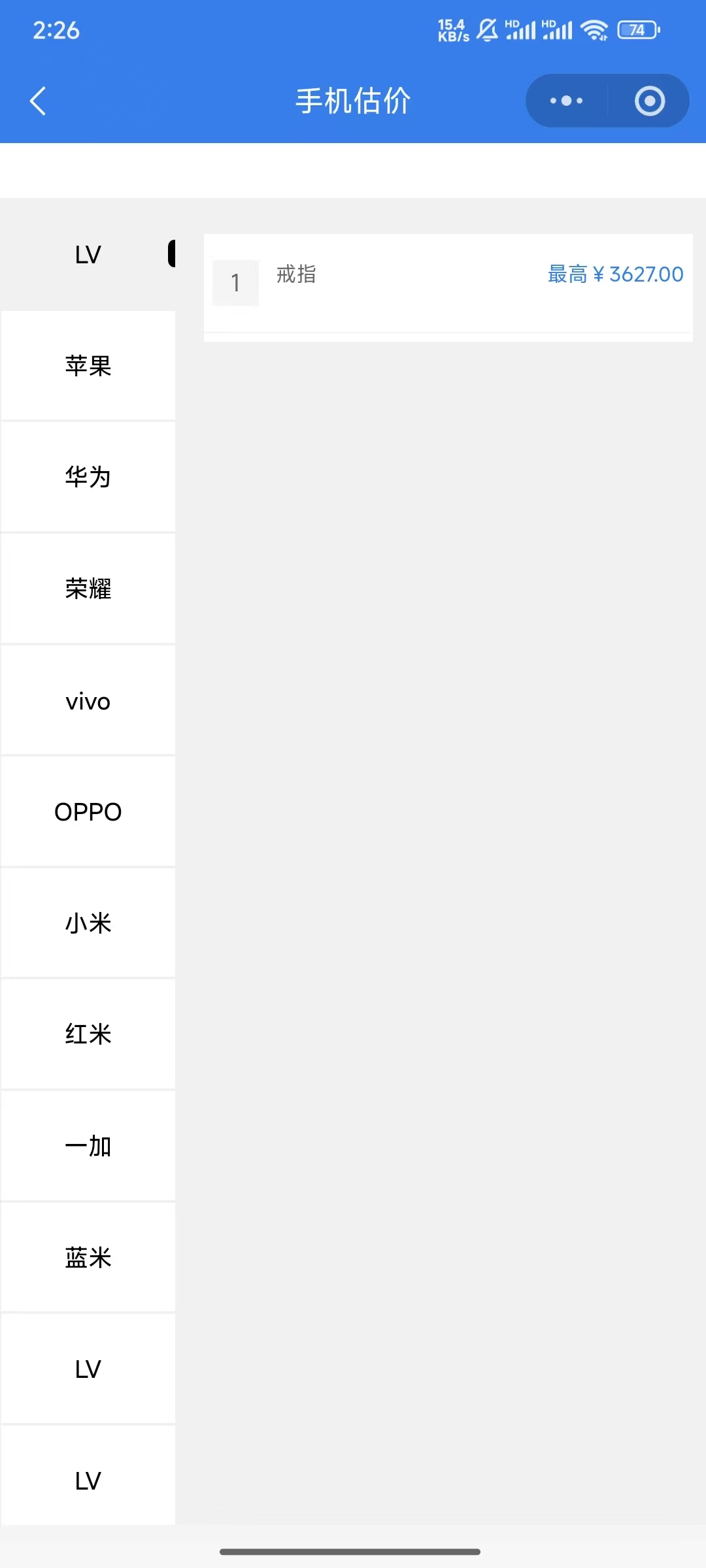Select the vivo brand category
Viewport: 706px width, 1568px height.
[x=88, y=701]
